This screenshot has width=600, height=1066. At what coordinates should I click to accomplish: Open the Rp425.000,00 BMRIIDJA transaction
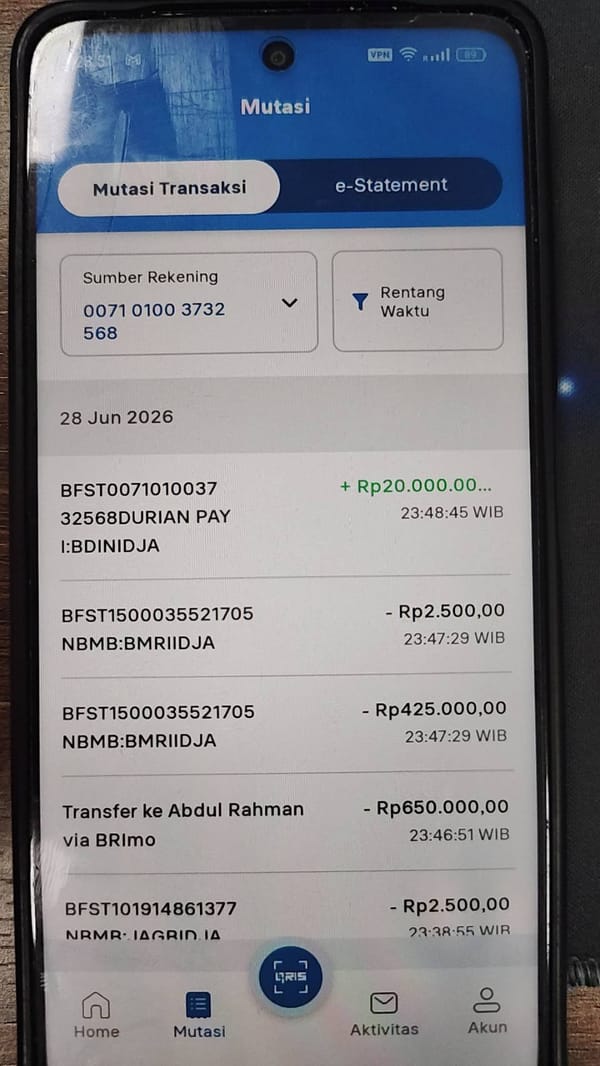coord(284,725)
